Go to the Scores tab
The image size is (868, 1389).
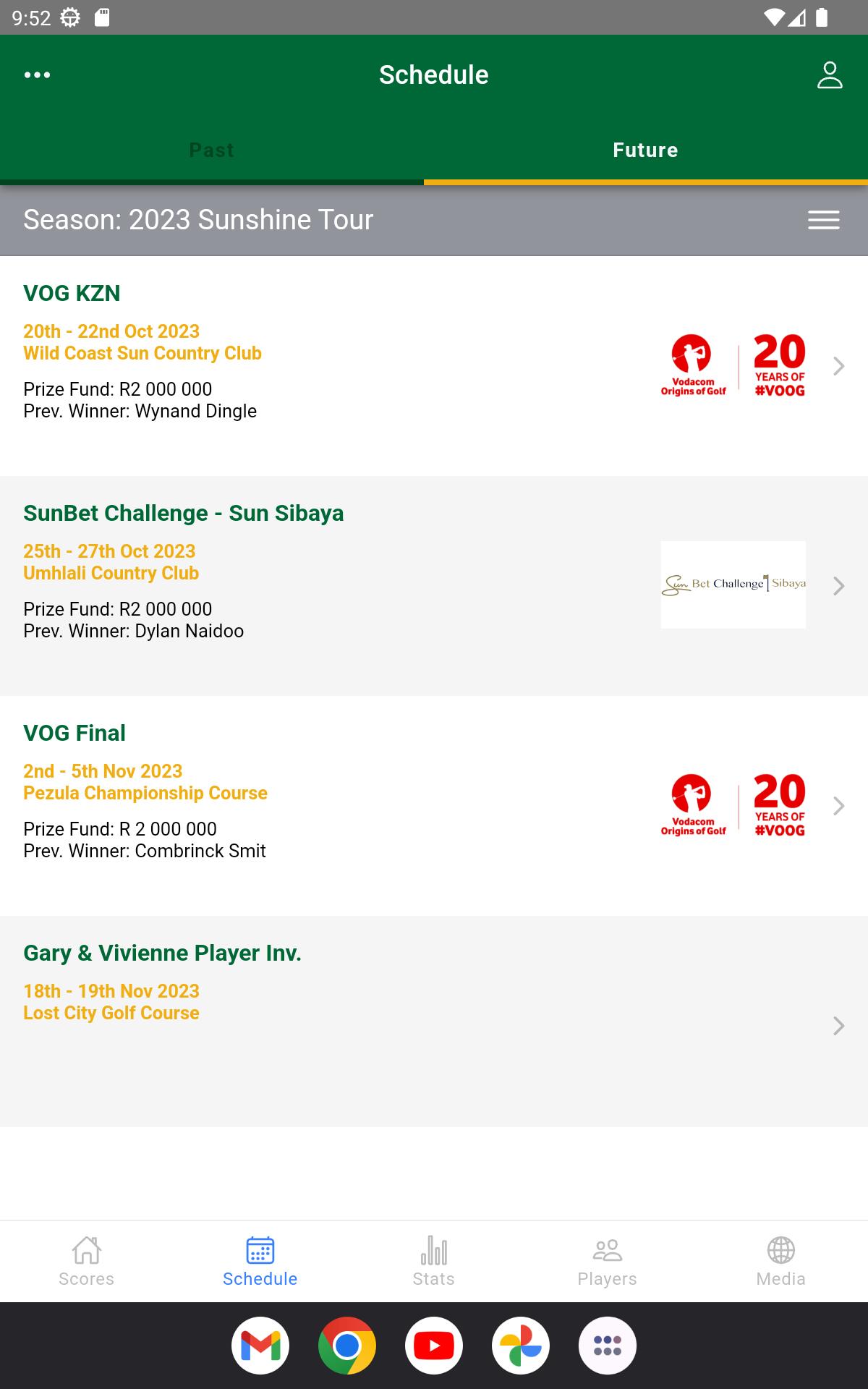[x=87, y=1262]
